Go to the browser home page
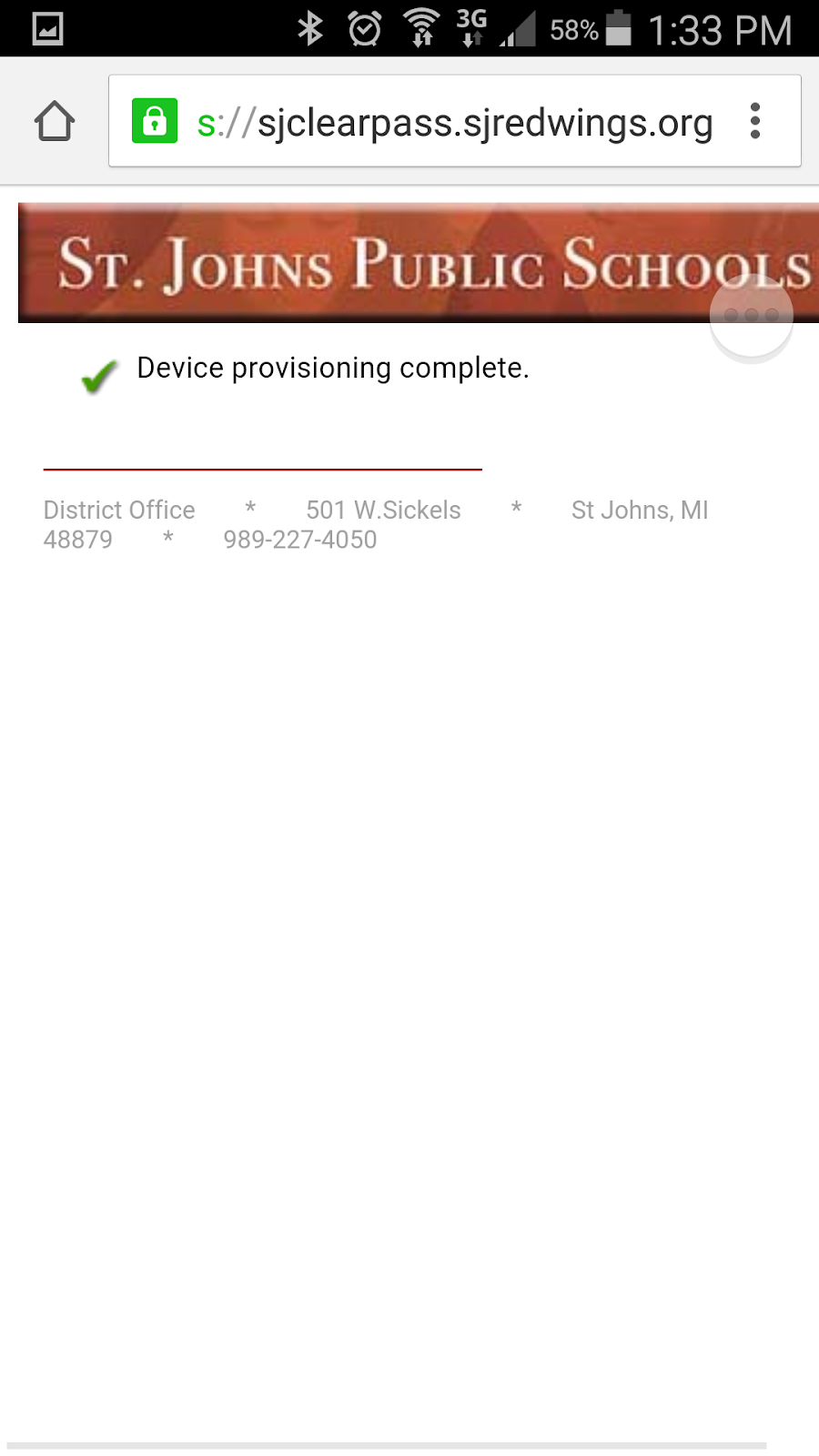This screenshot has width=819, height=1456. [55, 121]
